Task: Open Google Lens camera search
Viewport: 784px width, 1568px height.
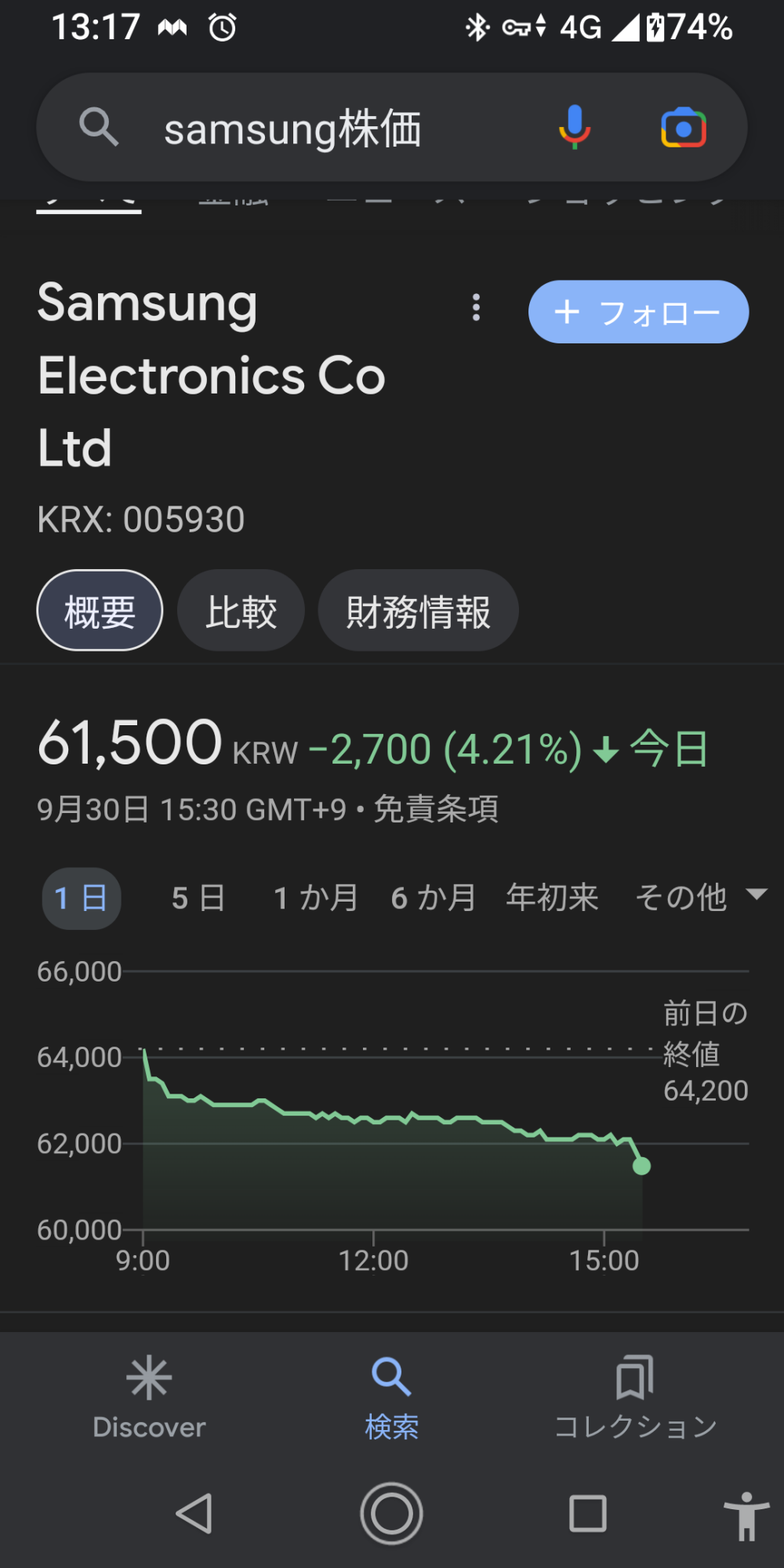Action: (x=684, y=128)
